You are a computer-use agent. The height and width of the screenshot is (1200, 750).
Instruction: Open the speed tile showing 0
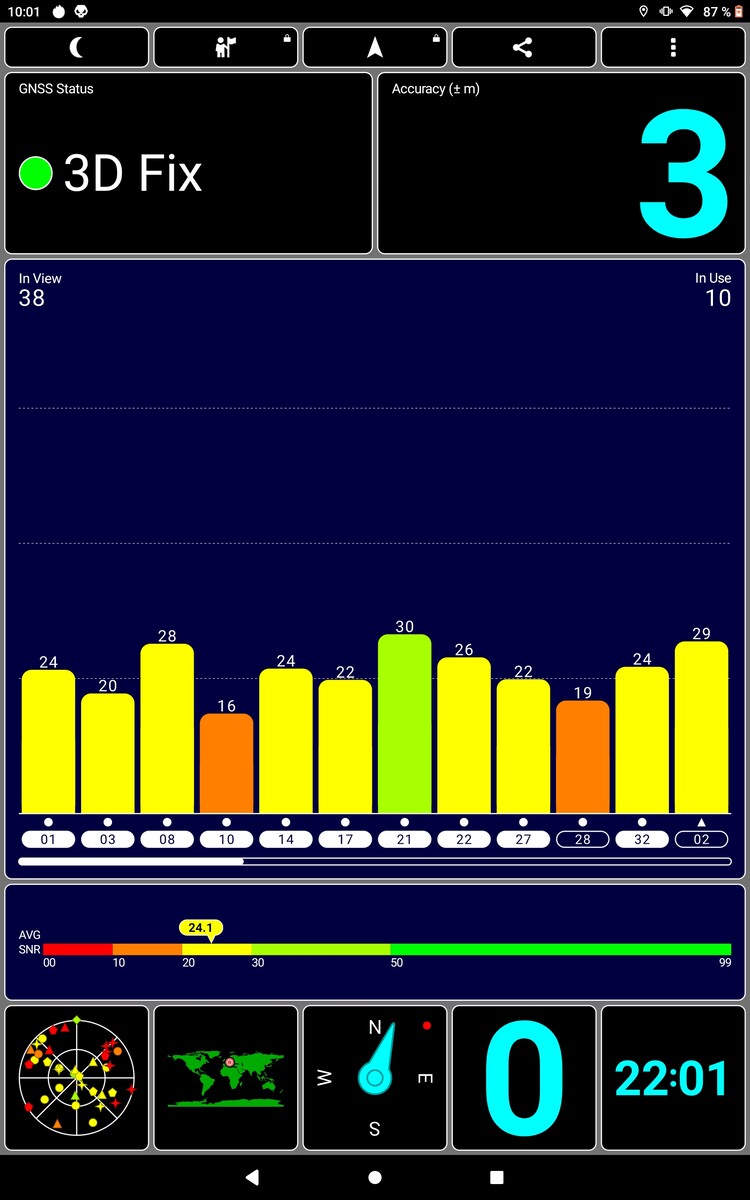(x=523, y=1077)
